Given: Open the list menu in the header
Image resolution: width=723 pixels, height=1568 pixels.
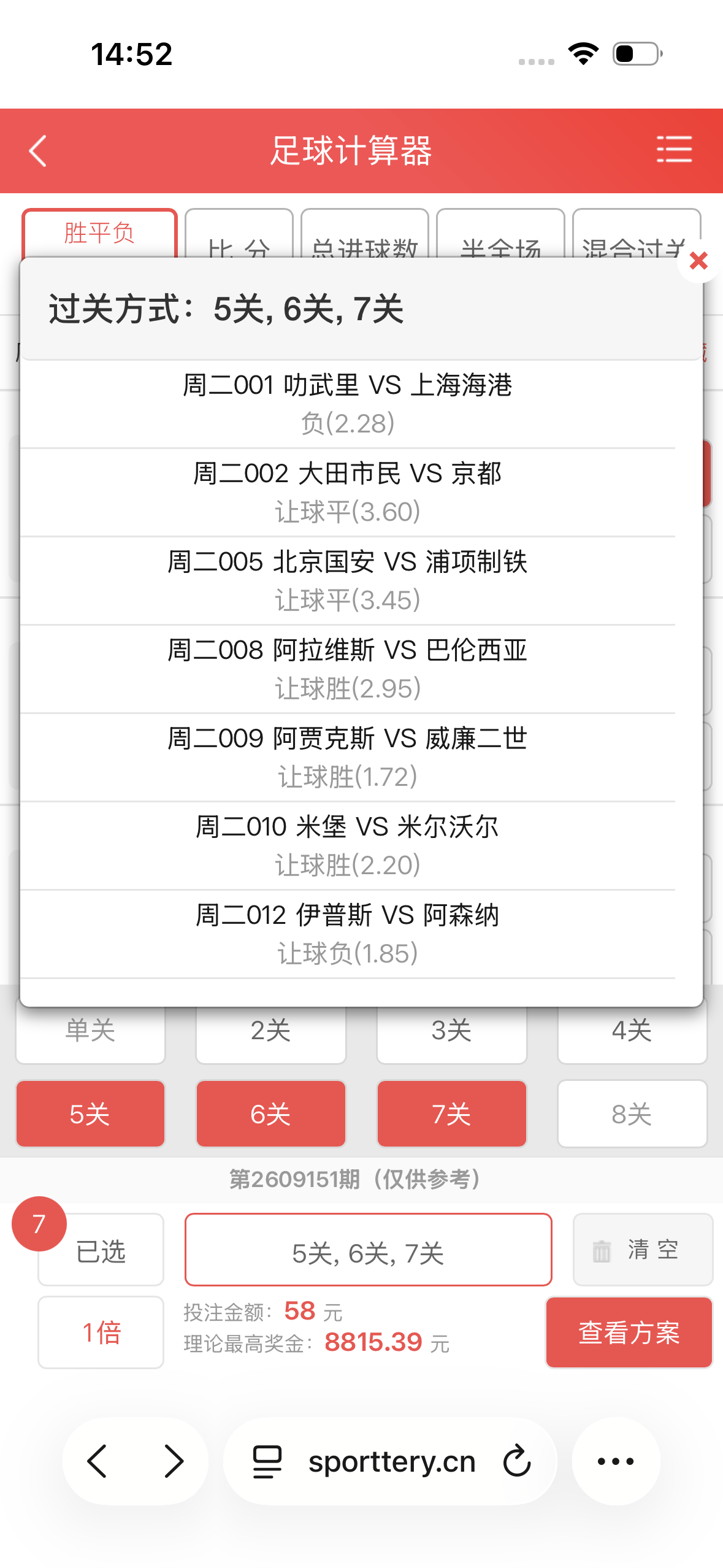Looking at the screenshot, I should [x=674, y=150].
